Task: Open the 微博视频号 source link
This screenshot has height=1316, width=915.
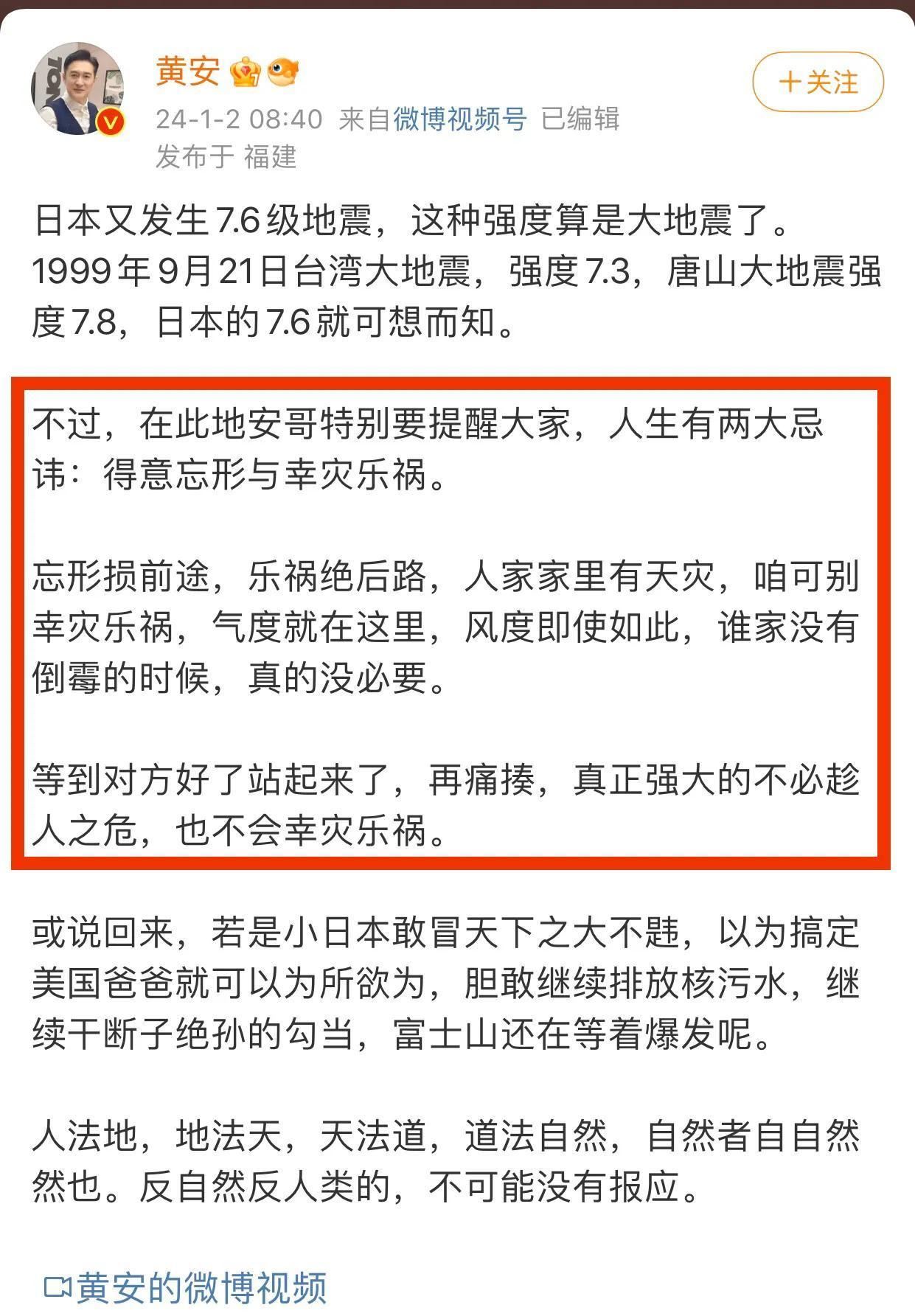Action: pos(459,118)
